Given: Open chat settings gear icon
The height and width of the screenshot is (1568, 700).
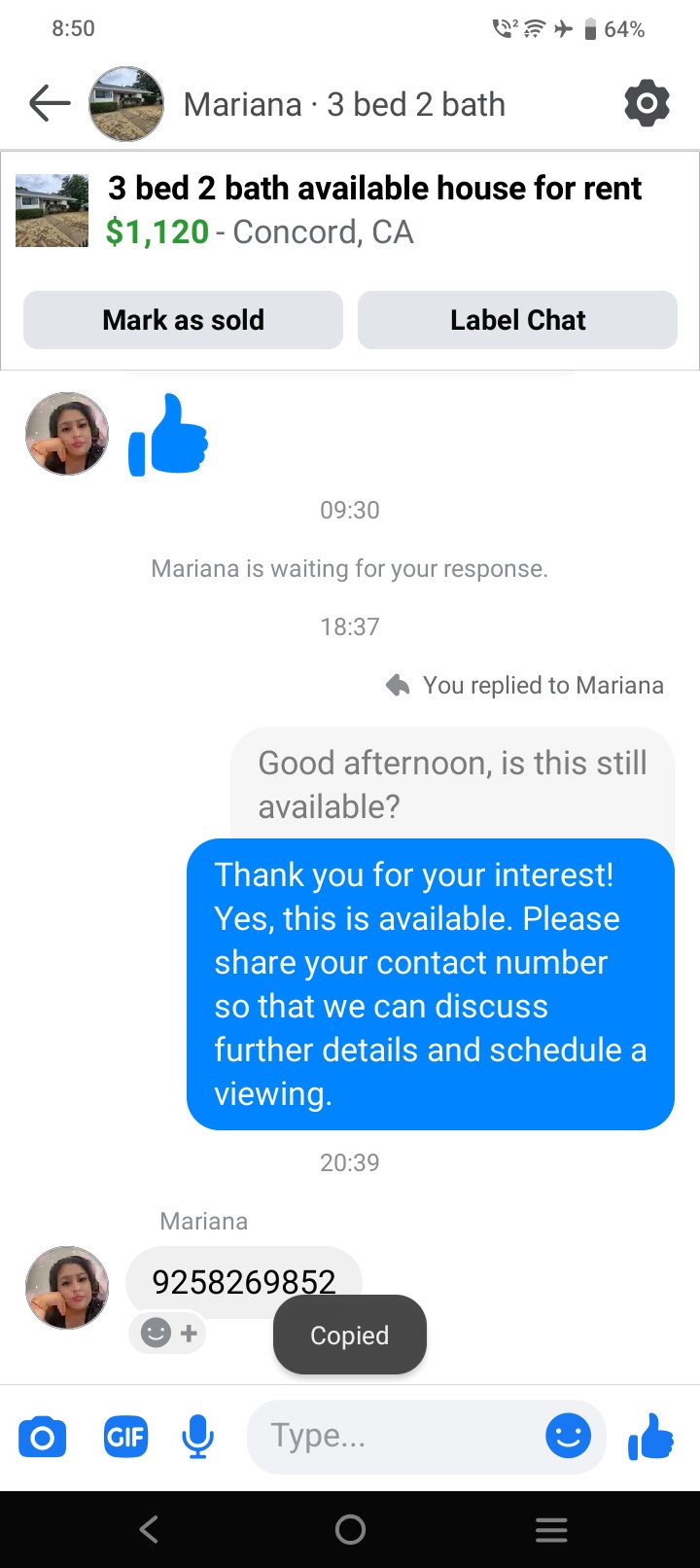Looking at the screenshot, I should point(647,103).
